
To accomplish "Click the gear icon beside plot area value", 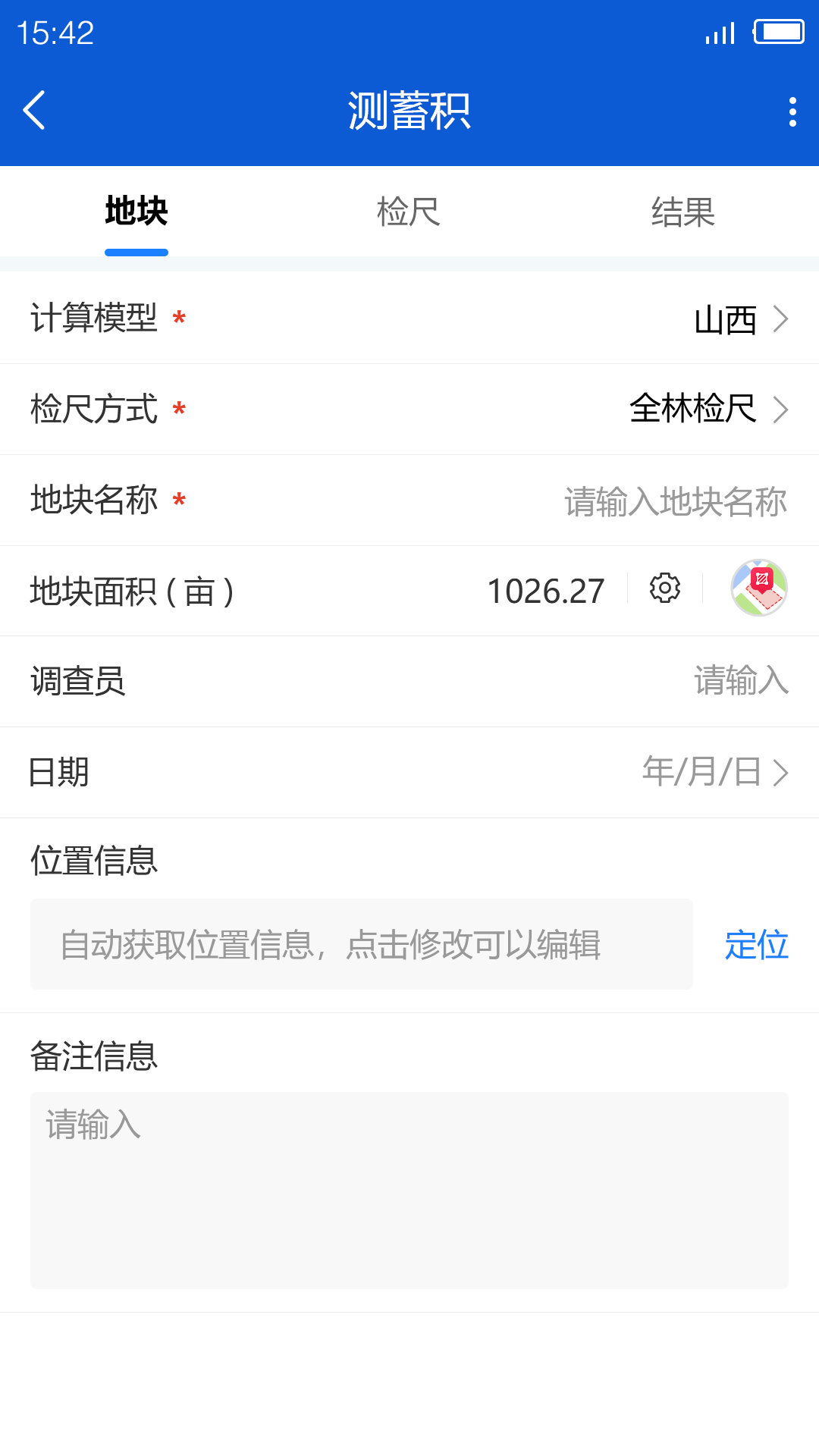I will [664, 590].
